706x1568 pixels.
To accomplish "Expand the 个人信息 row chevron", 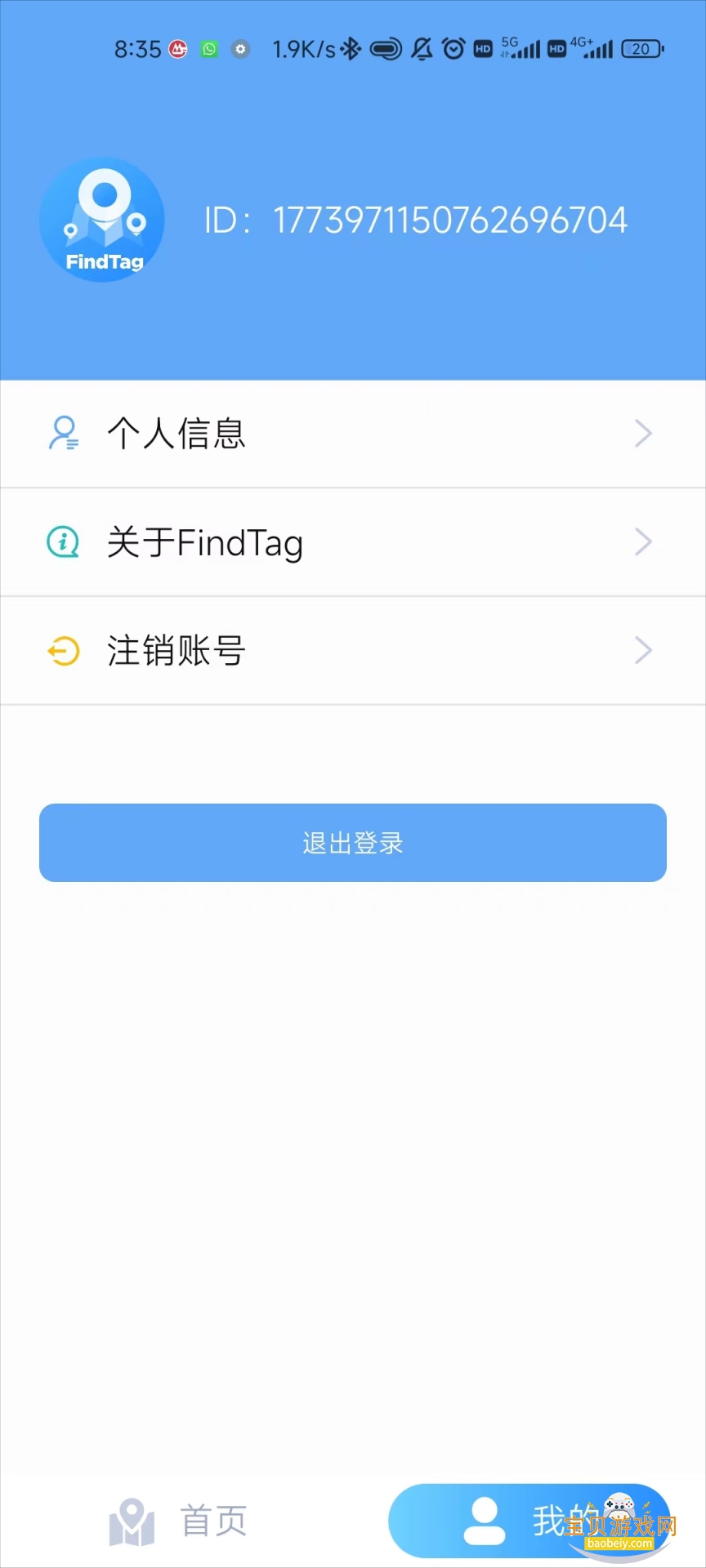I will point(643,434).
